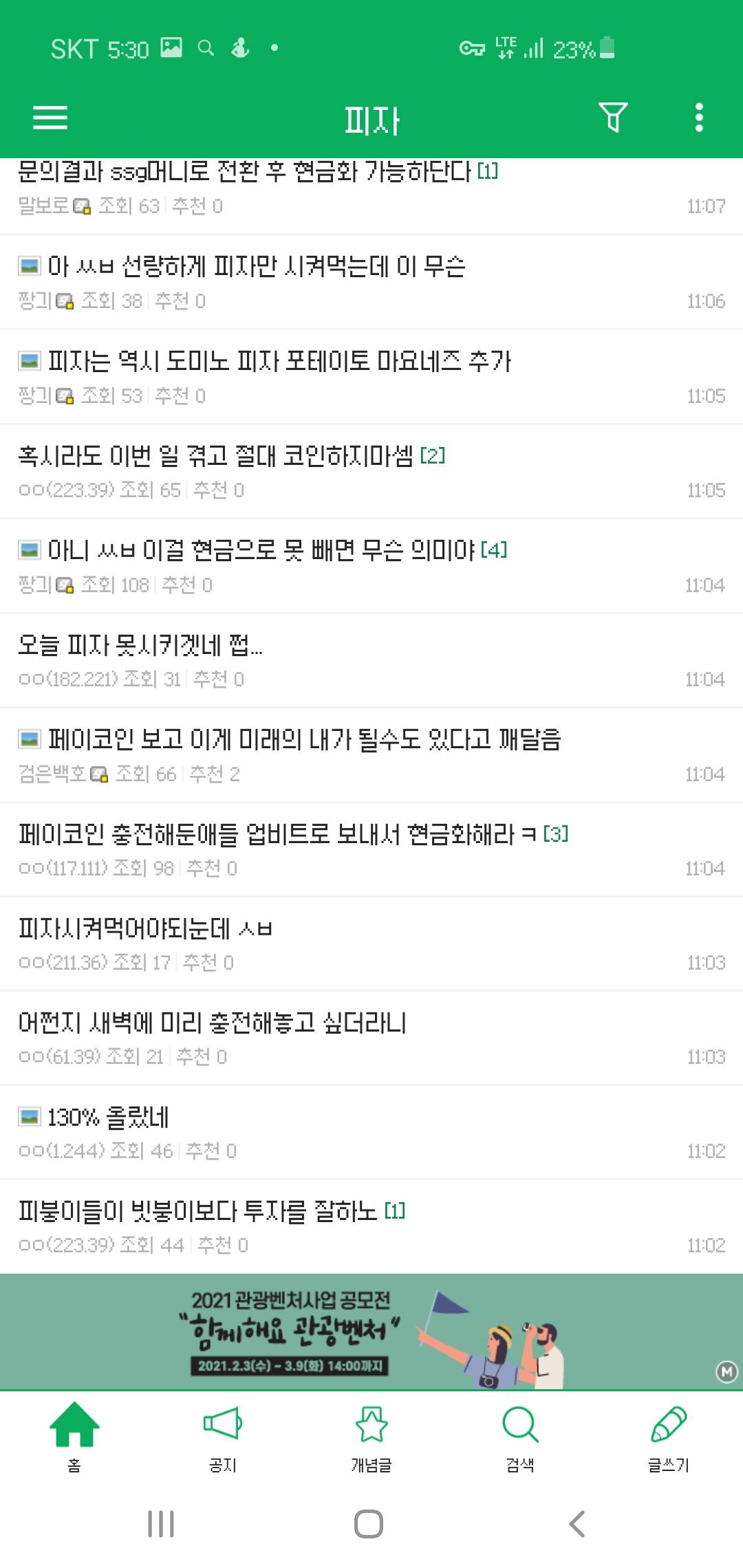Screen dimensions: 743x1568
Task: View the post '오늘 피자 못시키겠네 쩝...'
Action: point(140,645)
